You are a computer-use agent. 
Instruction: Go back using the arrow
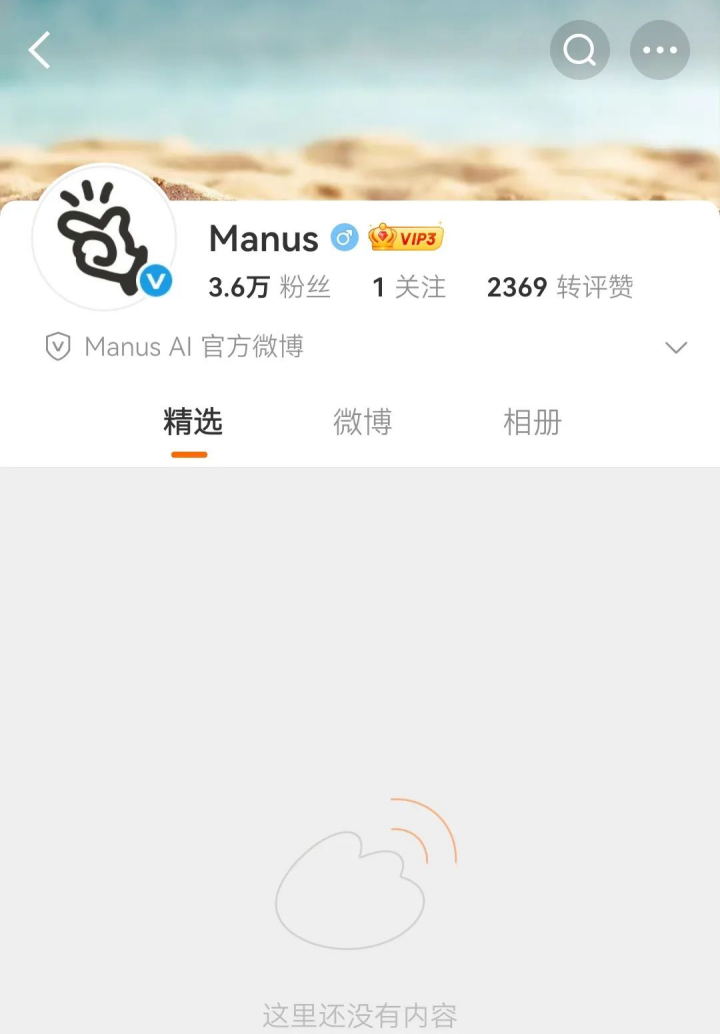pos(40,50)
